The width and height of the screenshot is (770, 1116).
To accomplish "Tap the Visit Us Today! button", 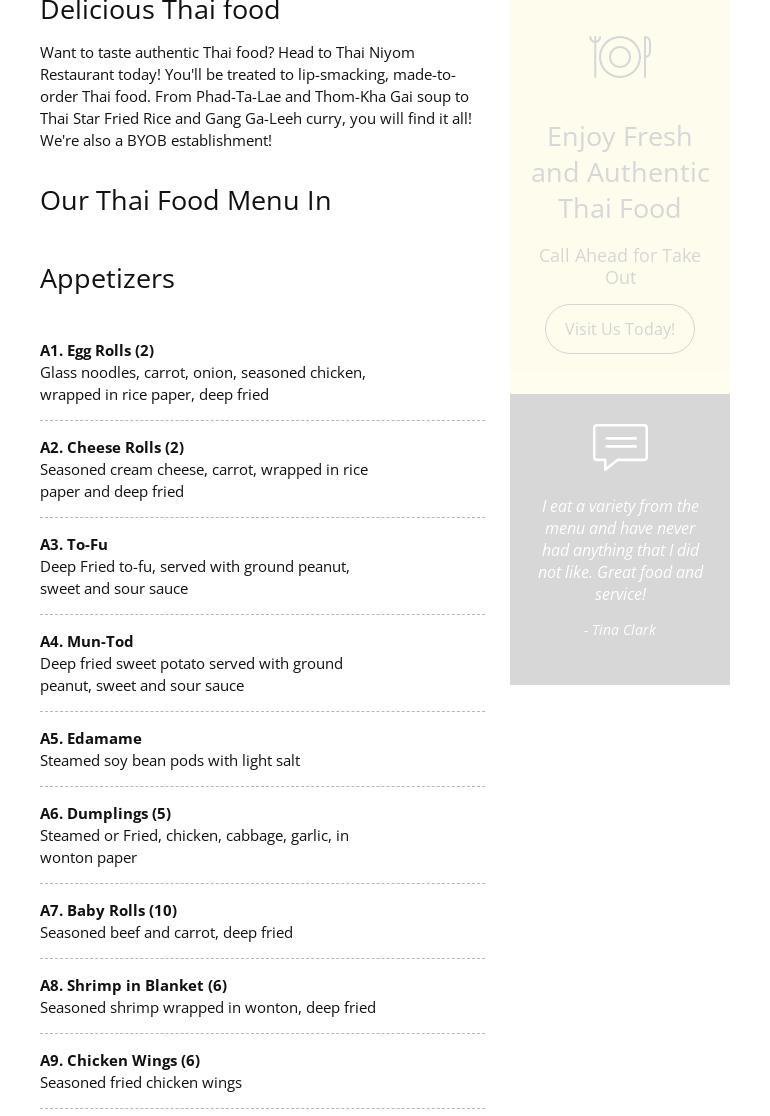I will tap(619, 329).
